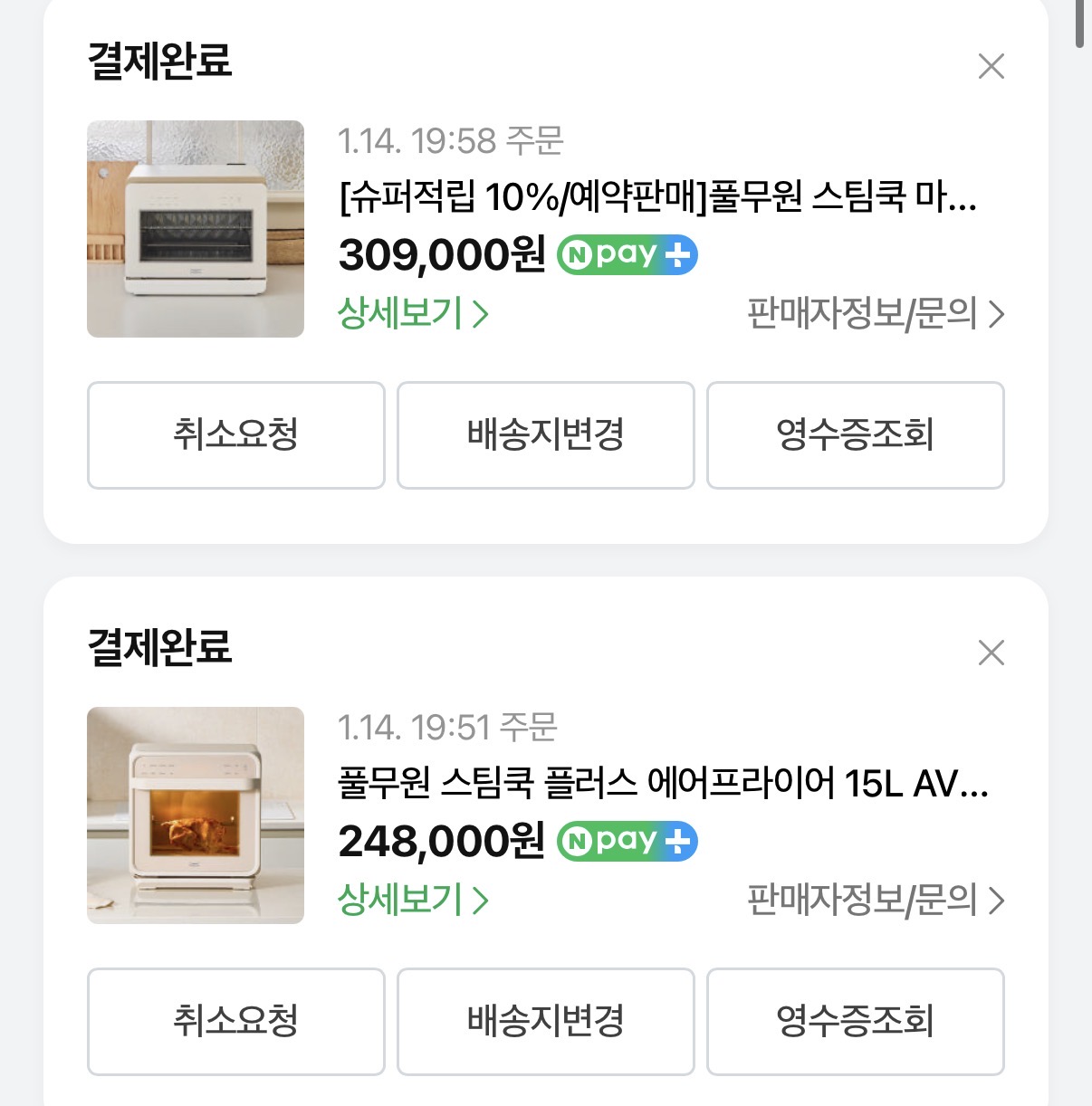View 영수증조회 for the 19:58 order
Viewport: 1092px width, 1106px height.
[855, 435]
